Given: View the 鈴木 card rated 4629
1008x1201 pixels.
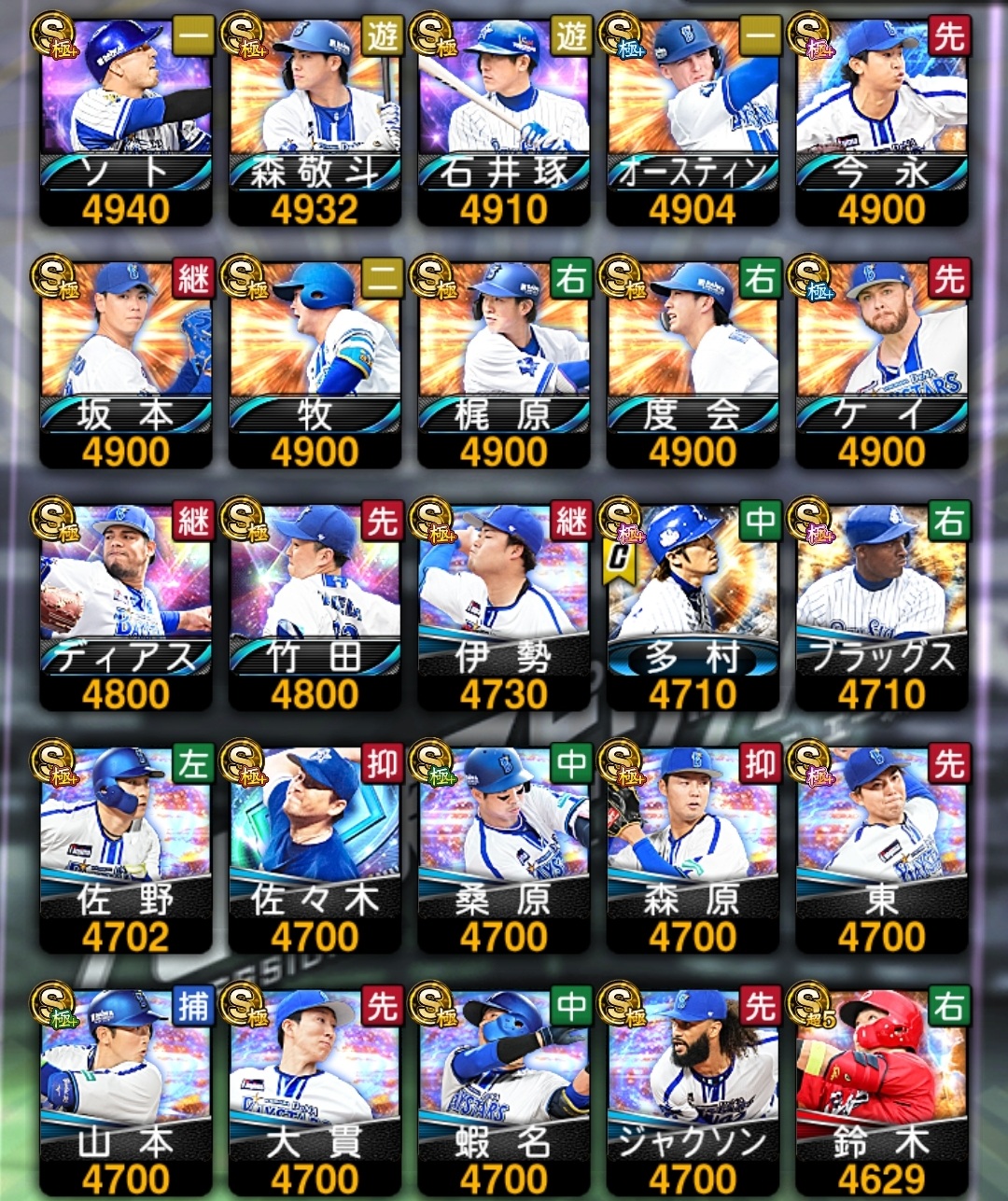Looking at the screenshot, I should tap(882, 1092).
